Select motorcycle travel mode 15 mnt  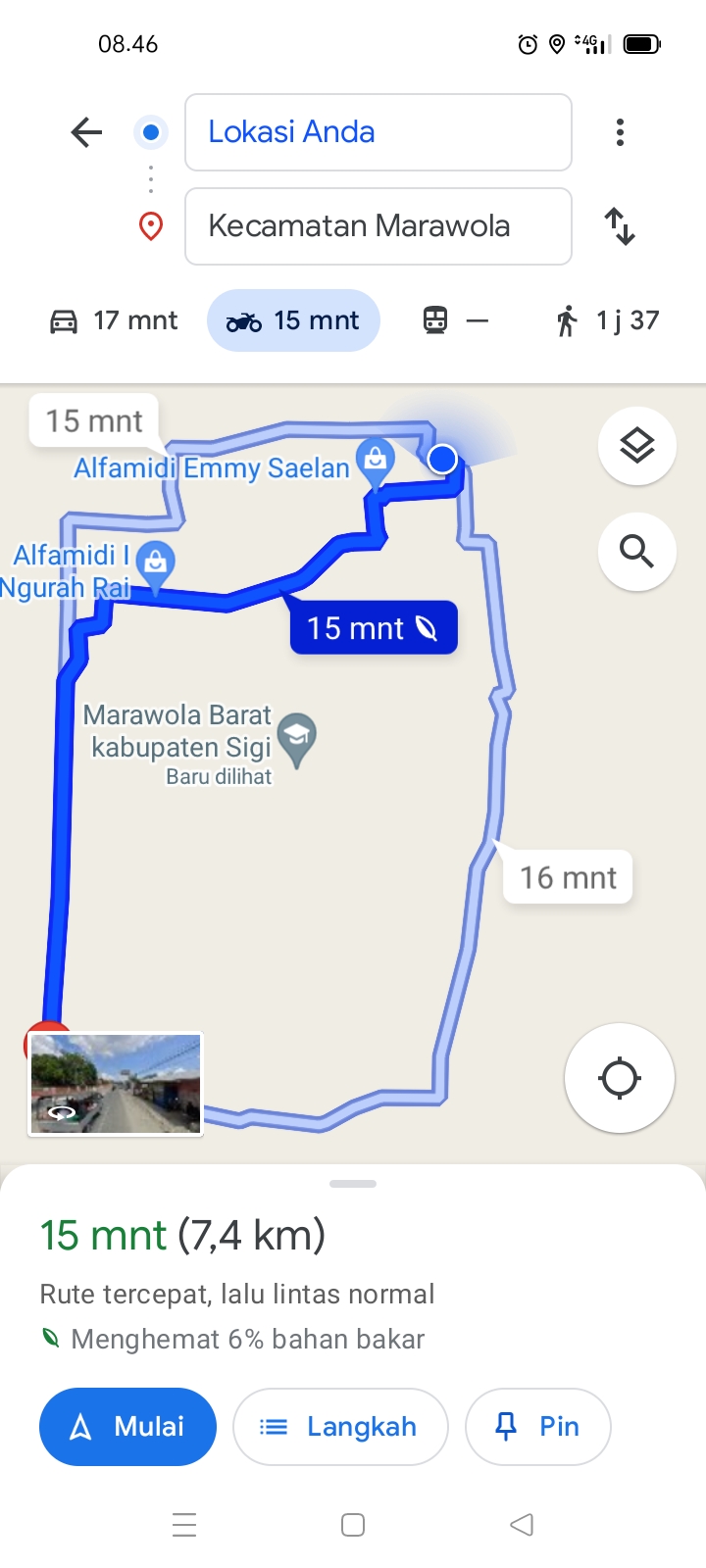click(293, 320)
